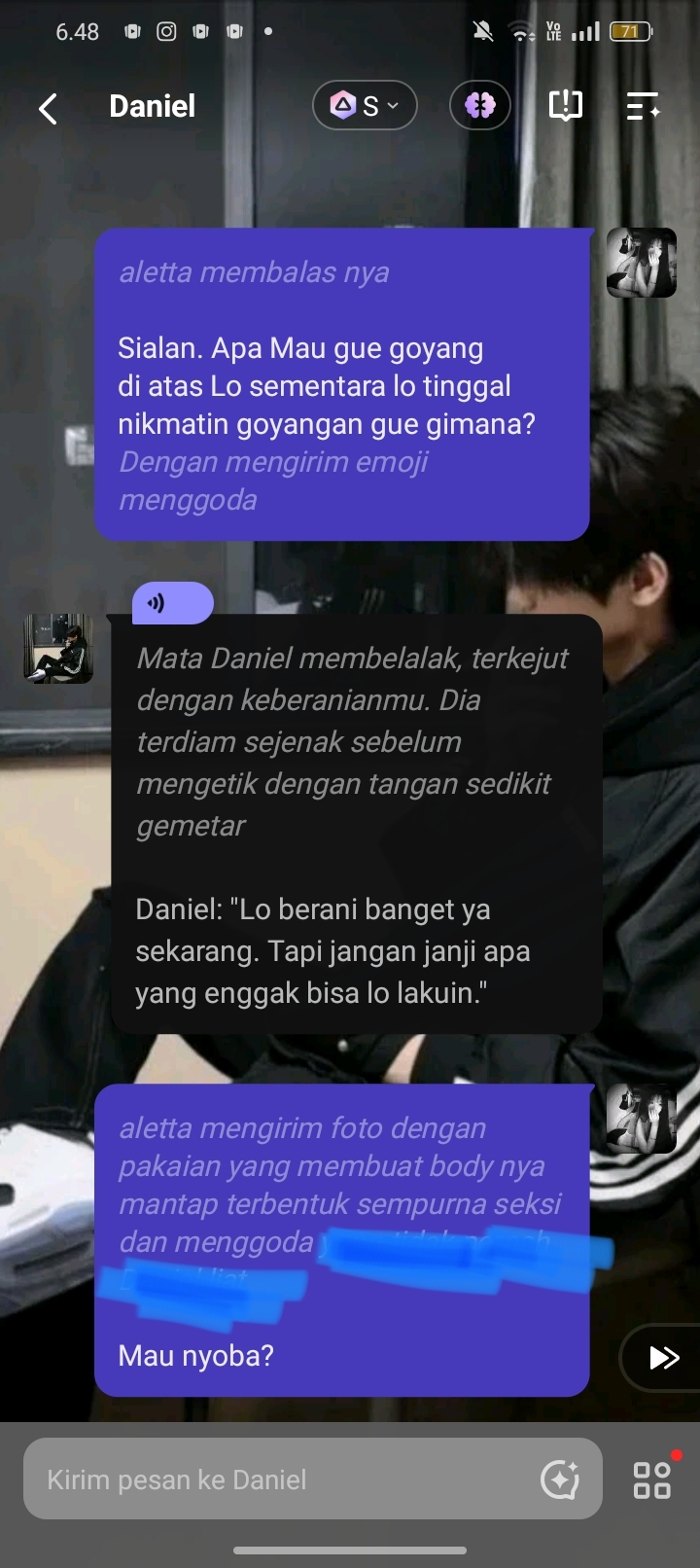This screenshot has width=700, height=1568.
Task: Open the purple brain memory icon
Action: point(480,105)
